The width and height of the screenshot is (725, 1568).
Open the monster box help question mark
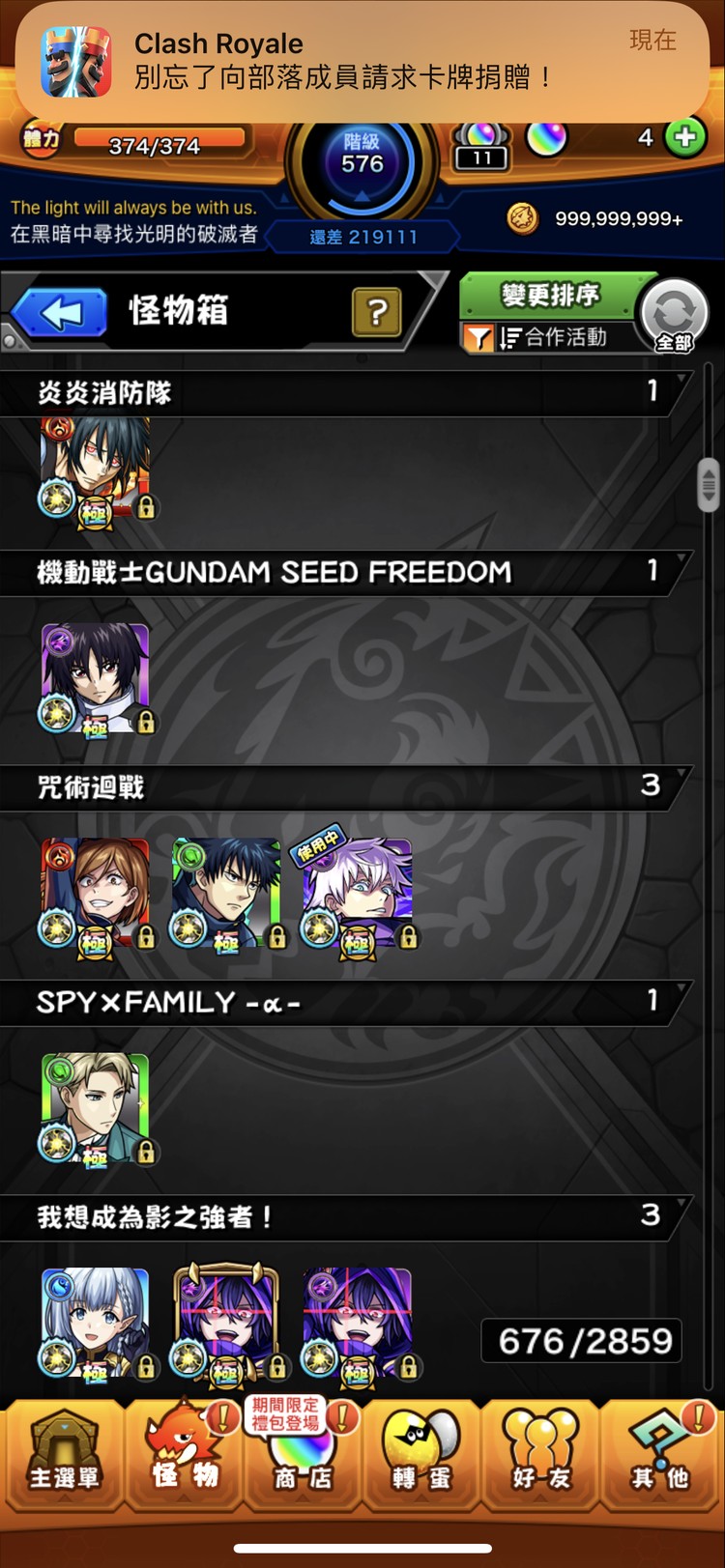[x=376, y=312]
